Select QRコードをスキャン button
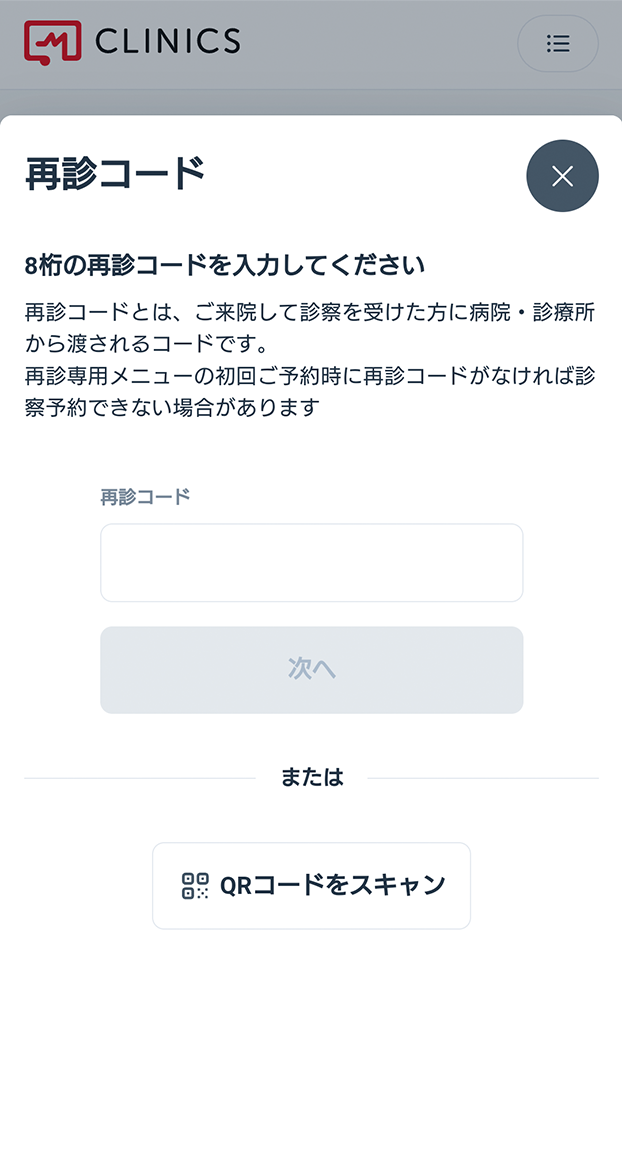This screenshot has width=622, height=1152. click(x=311, y=886)
